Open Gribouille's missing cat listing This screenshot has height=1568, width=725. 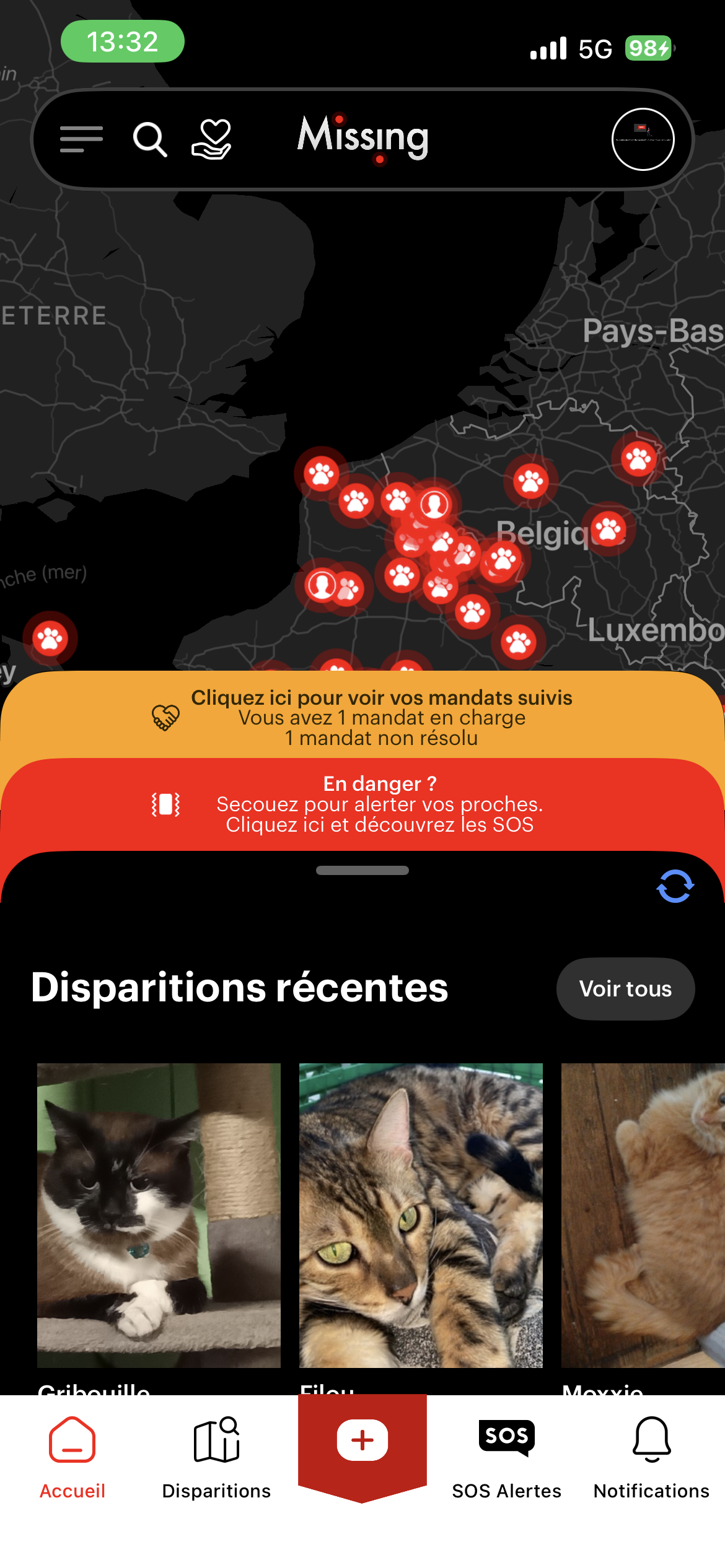pos(159,1214)
